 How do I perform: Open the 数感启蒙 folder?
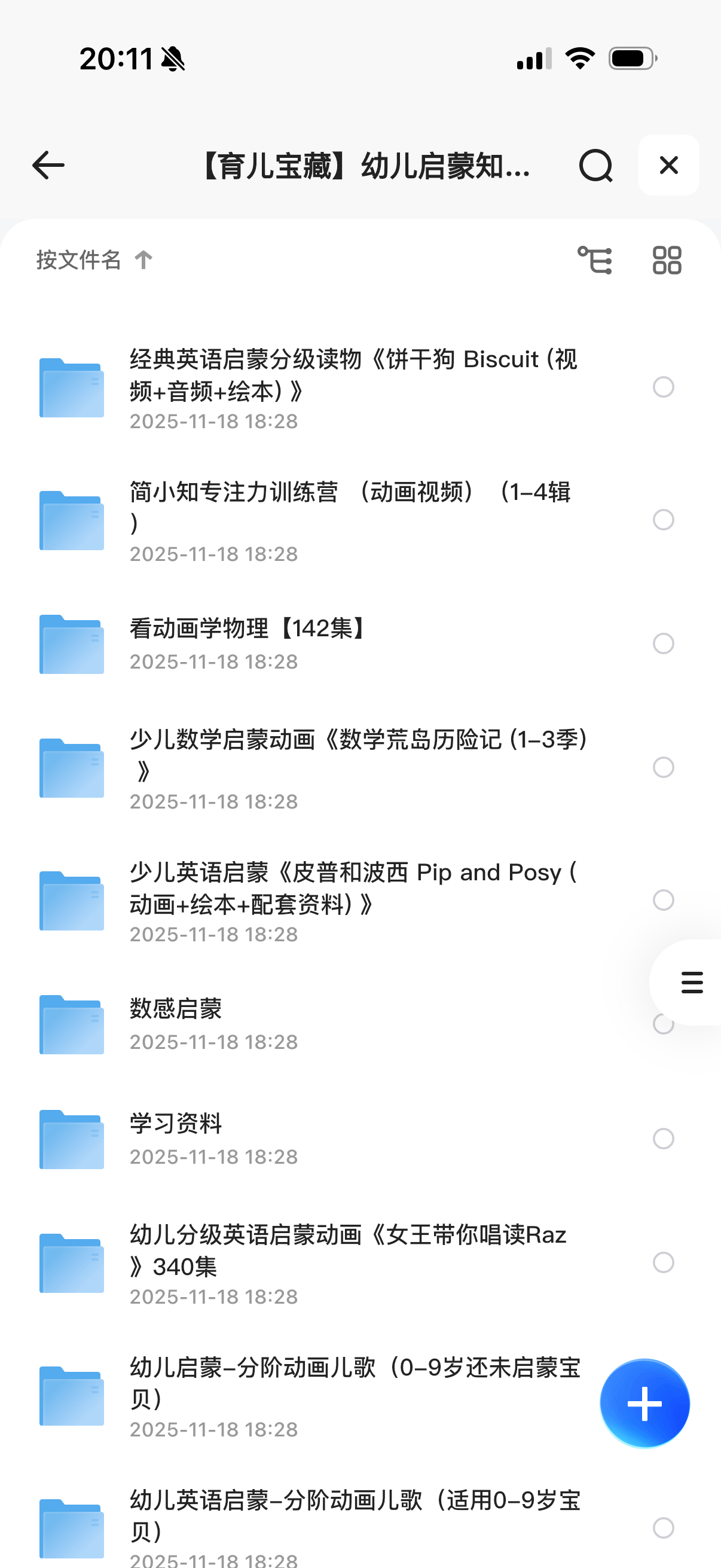[176, 1009]
